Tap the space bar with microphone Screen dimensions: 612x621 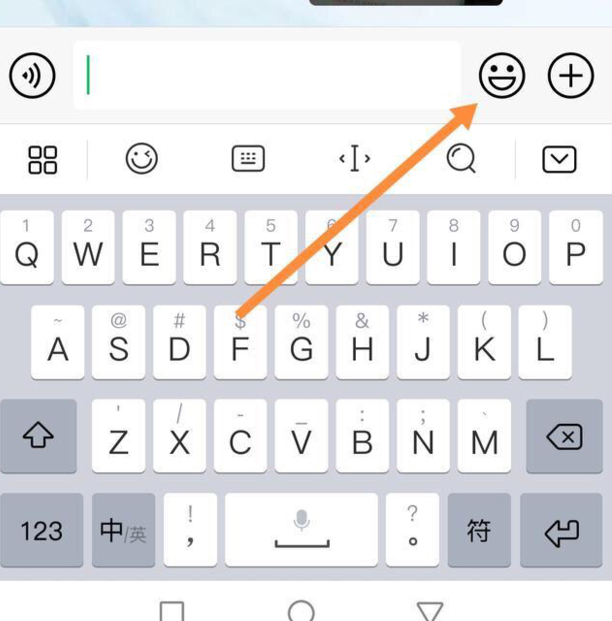(x=301, y=530)
